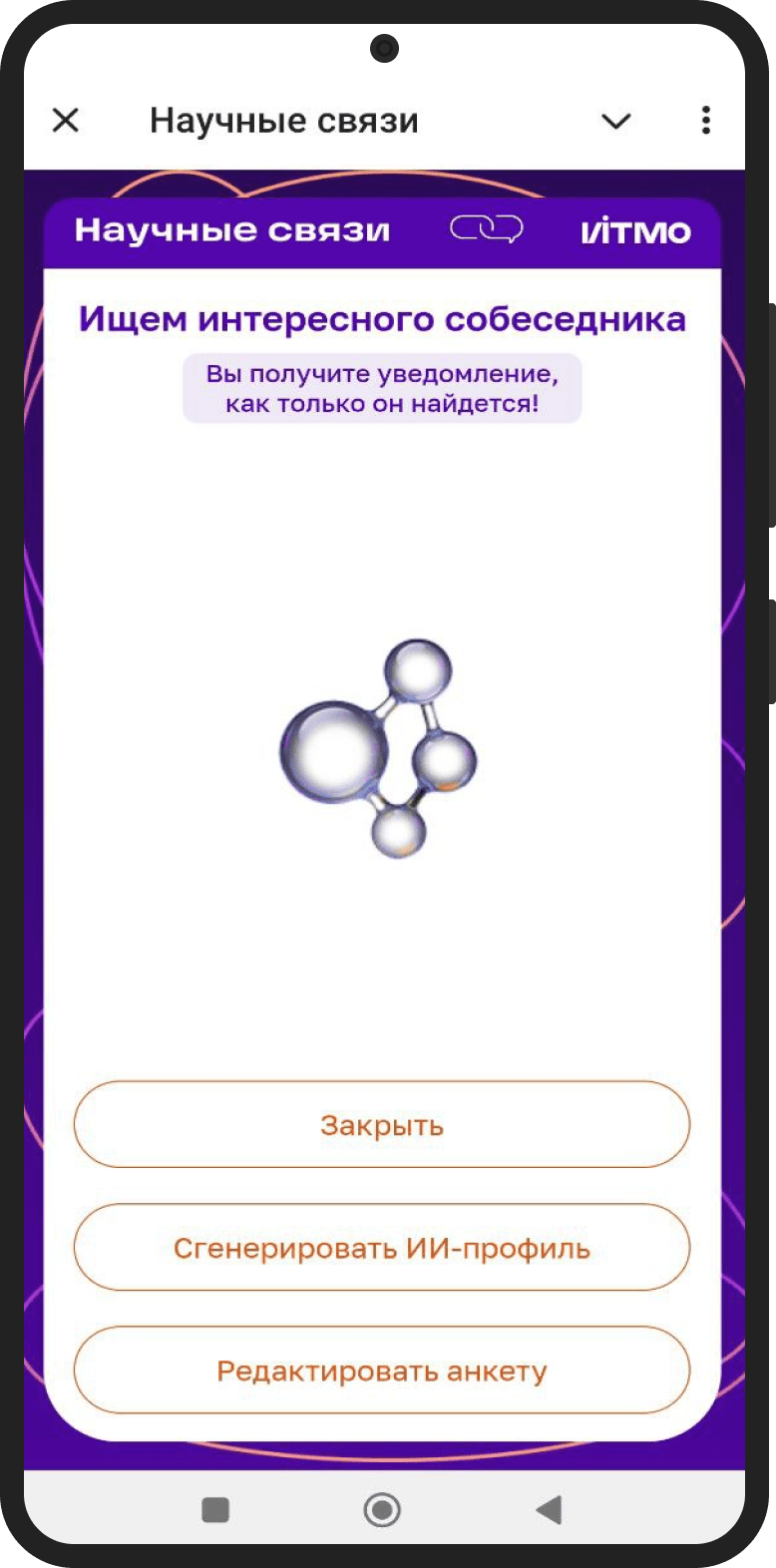The image size is (776, 1568).
Task: Go back using the system back button
Action: (x=549, y=1510)
